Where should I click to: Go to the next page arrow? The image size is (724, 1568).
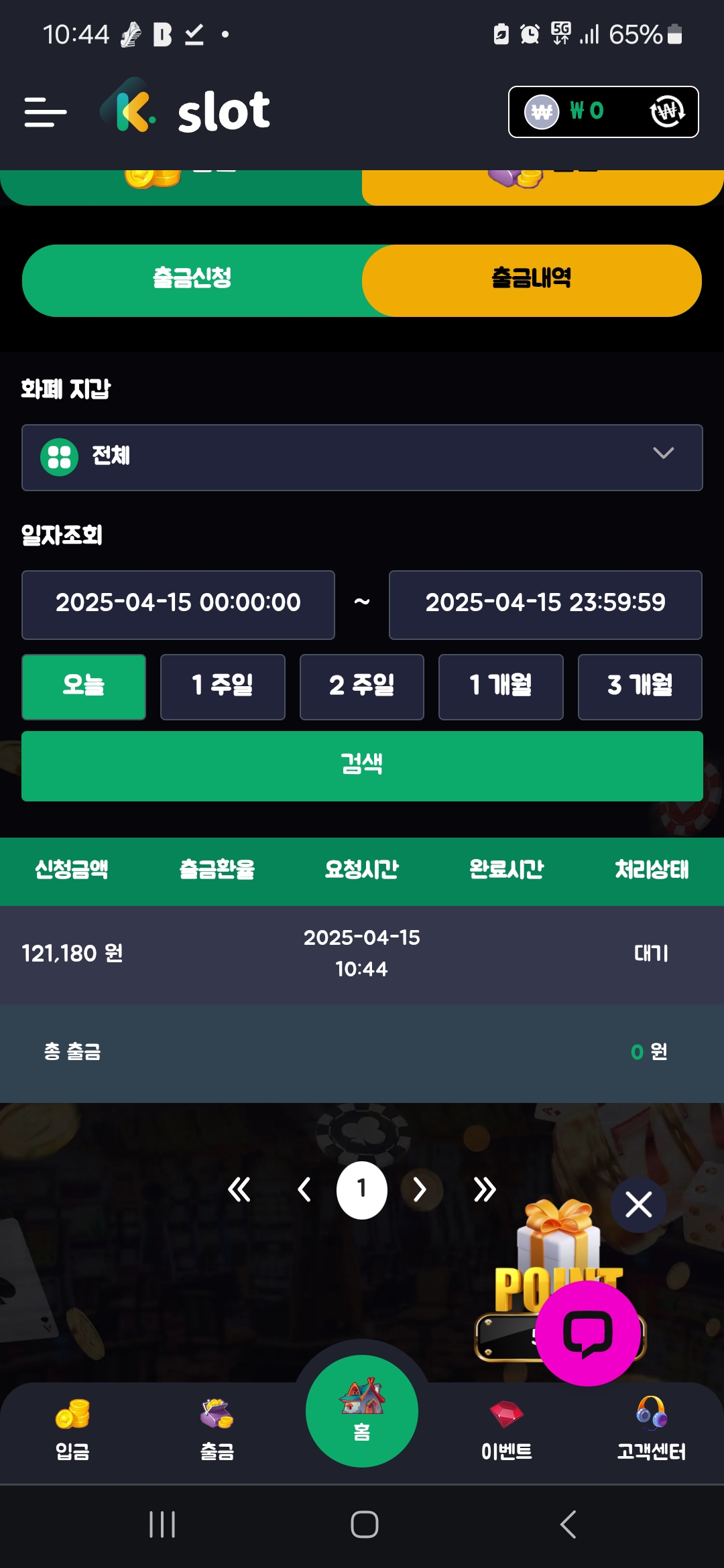coord(420,1190)
